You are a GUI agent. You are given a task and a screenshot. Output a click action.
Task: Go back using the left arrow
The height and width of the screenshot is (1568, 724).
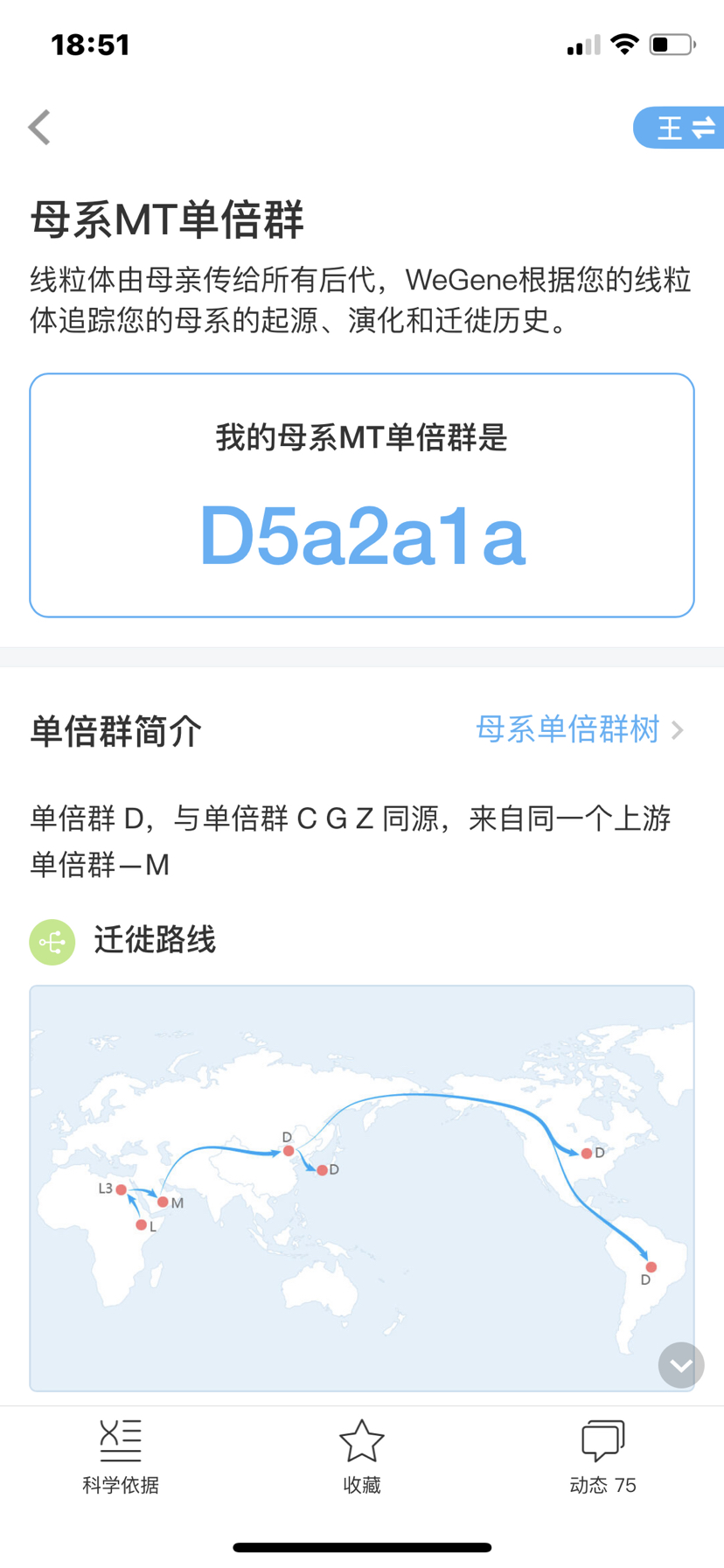click(x=39, y=128)
